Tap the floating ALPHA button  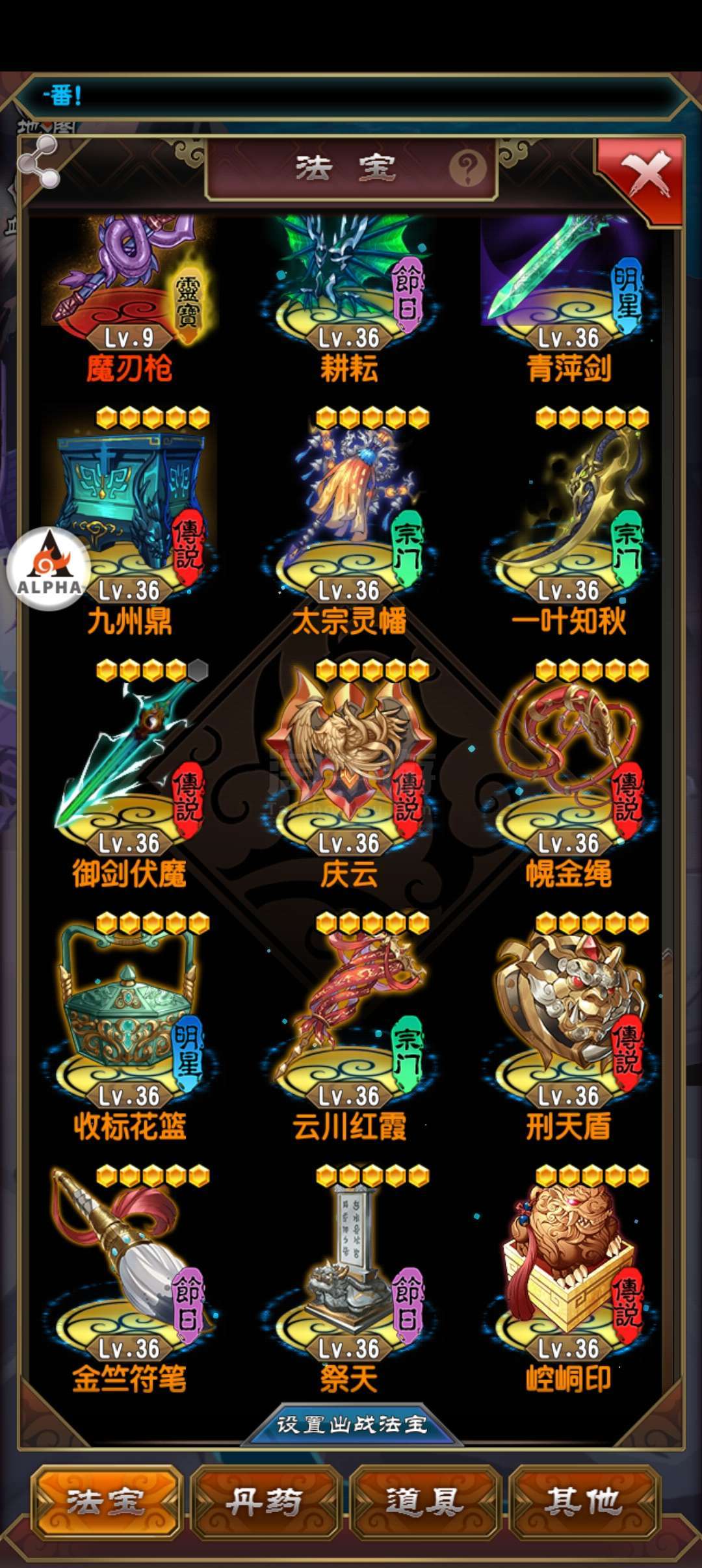49,569
